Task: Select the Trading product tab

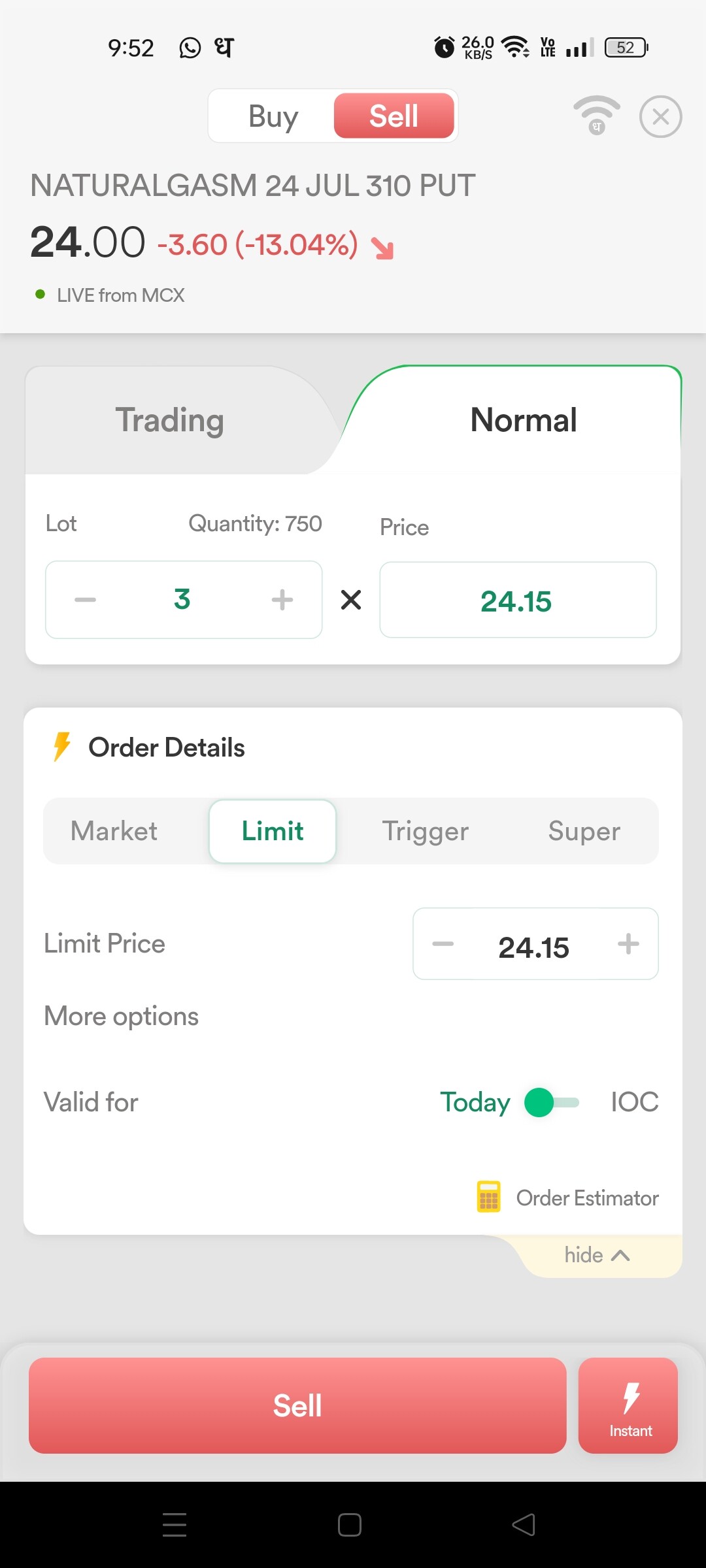Action: click(x=170, y=420)
